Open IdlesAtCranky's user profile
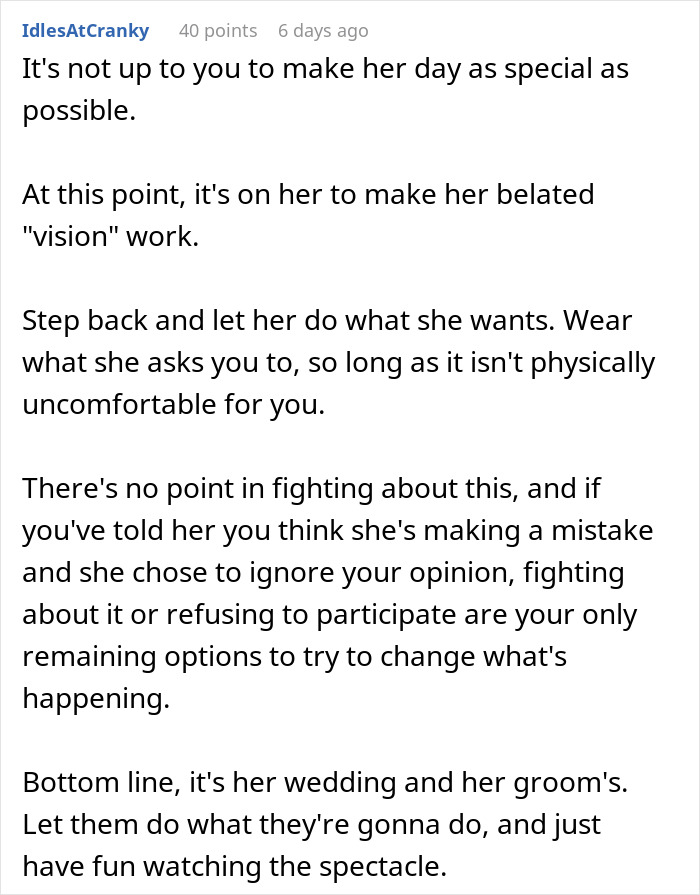This screenshot has height=895, width=700. tap(85, 30)
